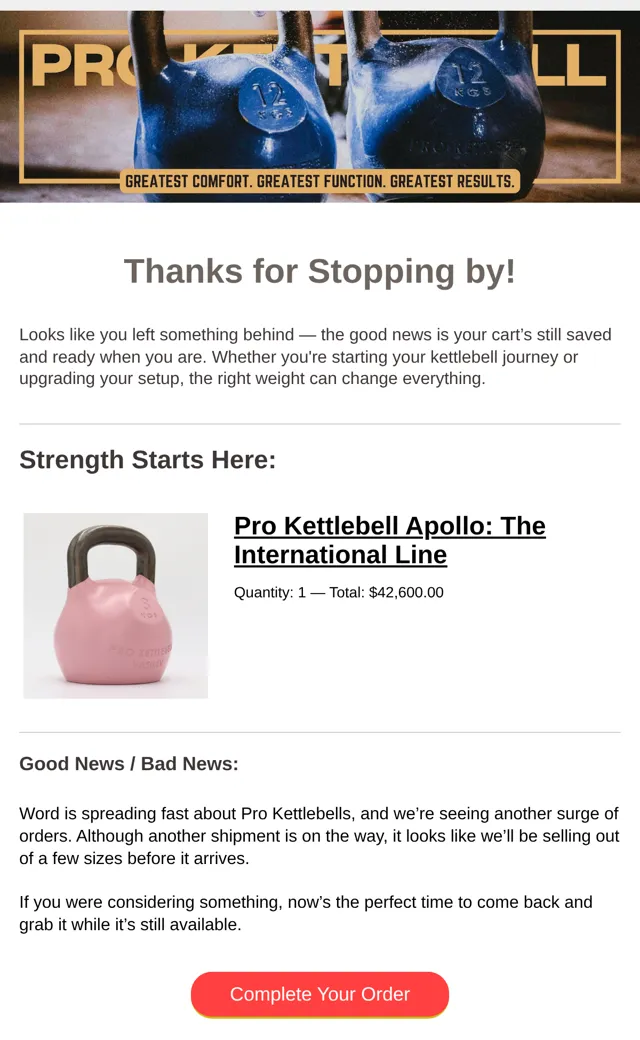Open the pink kettlebell product image

point(115,606)
